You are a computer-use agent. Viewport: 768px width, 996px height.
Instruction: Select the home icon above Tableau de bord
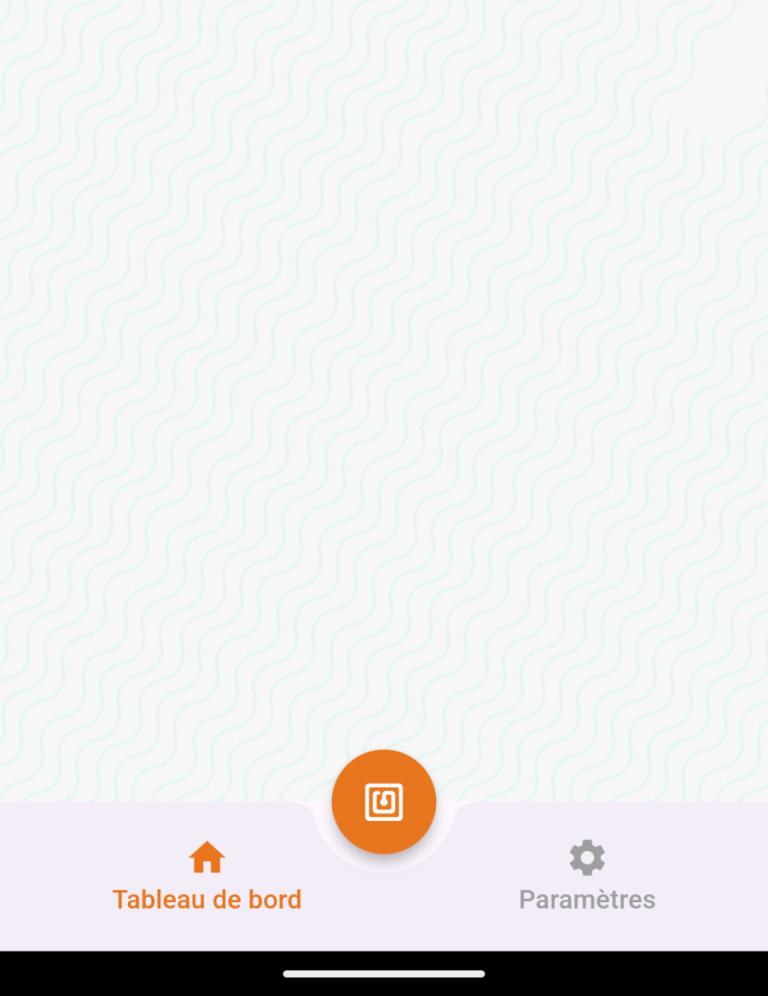(x=207, y=856)
